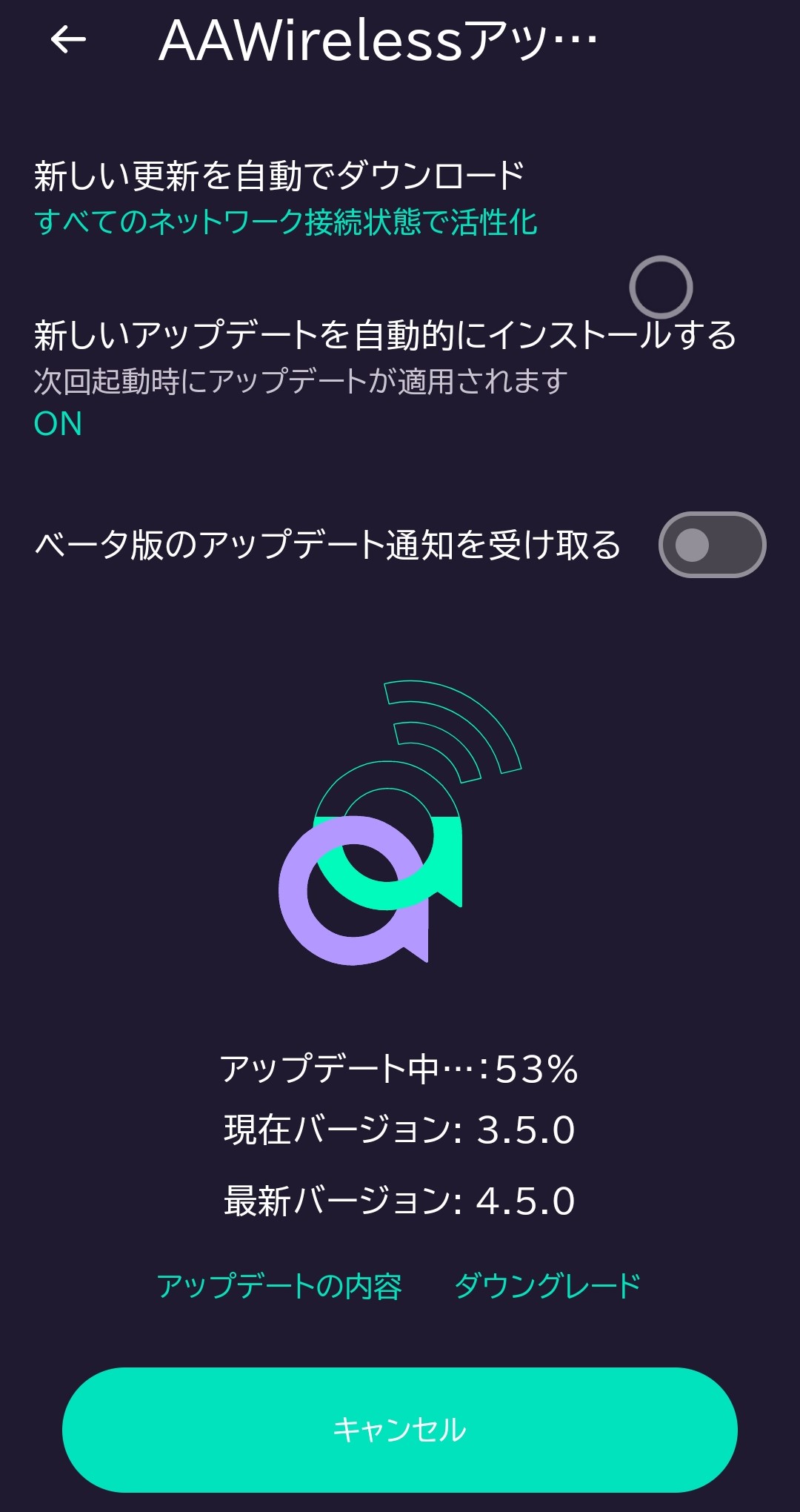800x1512 pixels.
Task: Cancel the update with キャンセル button
Action: click(x=400, y=1430)
